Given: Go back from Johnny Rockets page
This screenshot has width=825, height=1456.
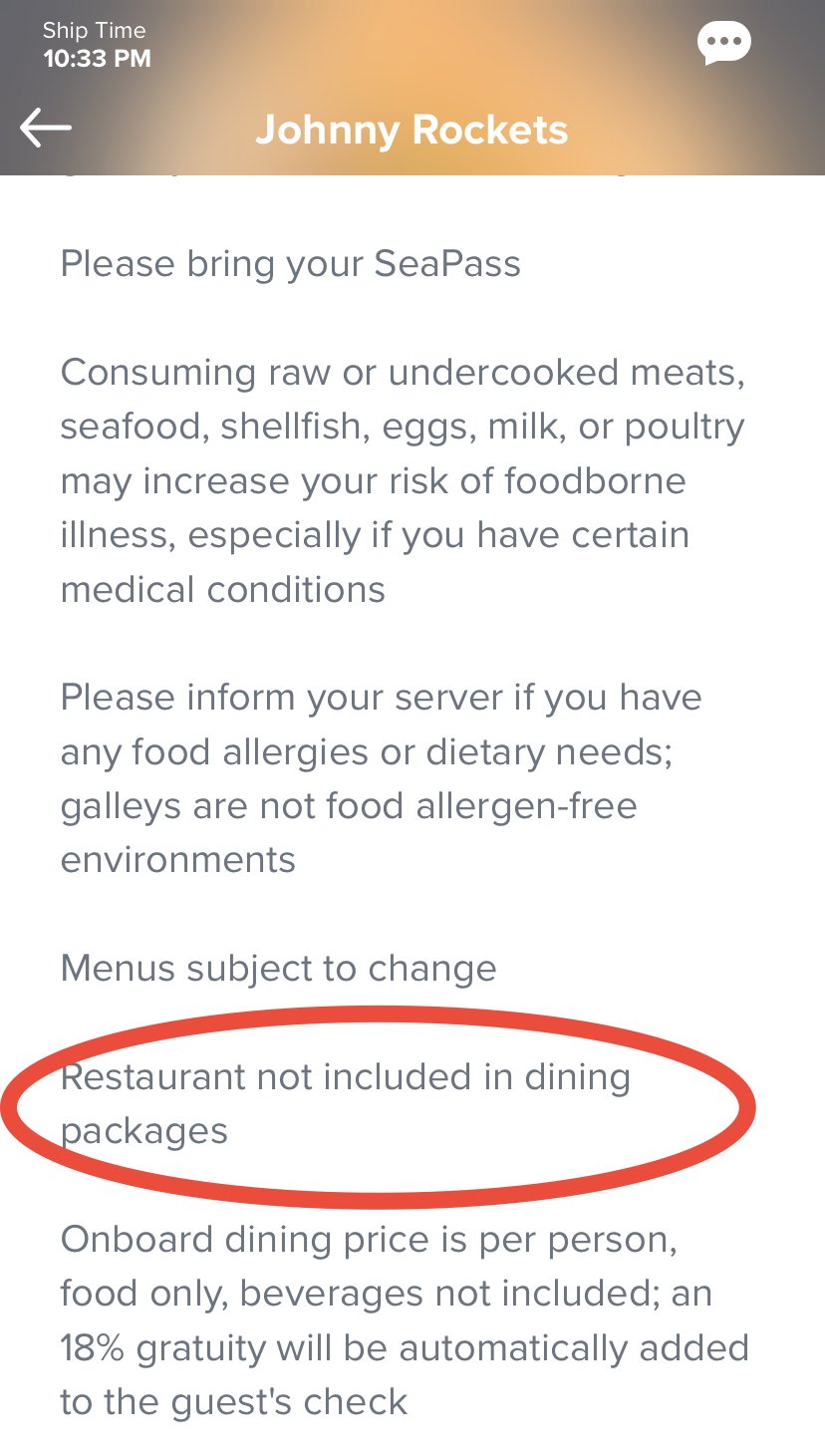Looking at the screenshot, I should (46, 128).
